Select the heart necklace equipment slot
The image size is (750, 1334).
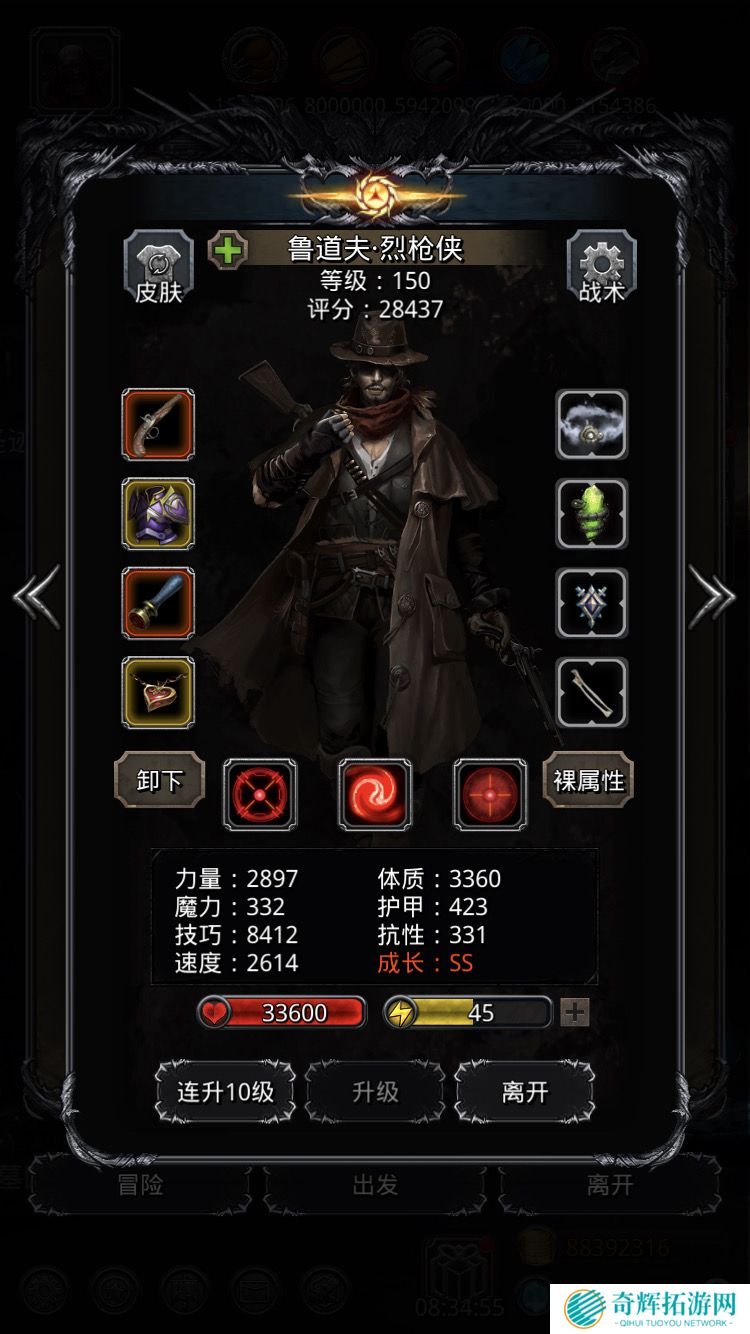[158, 692]
